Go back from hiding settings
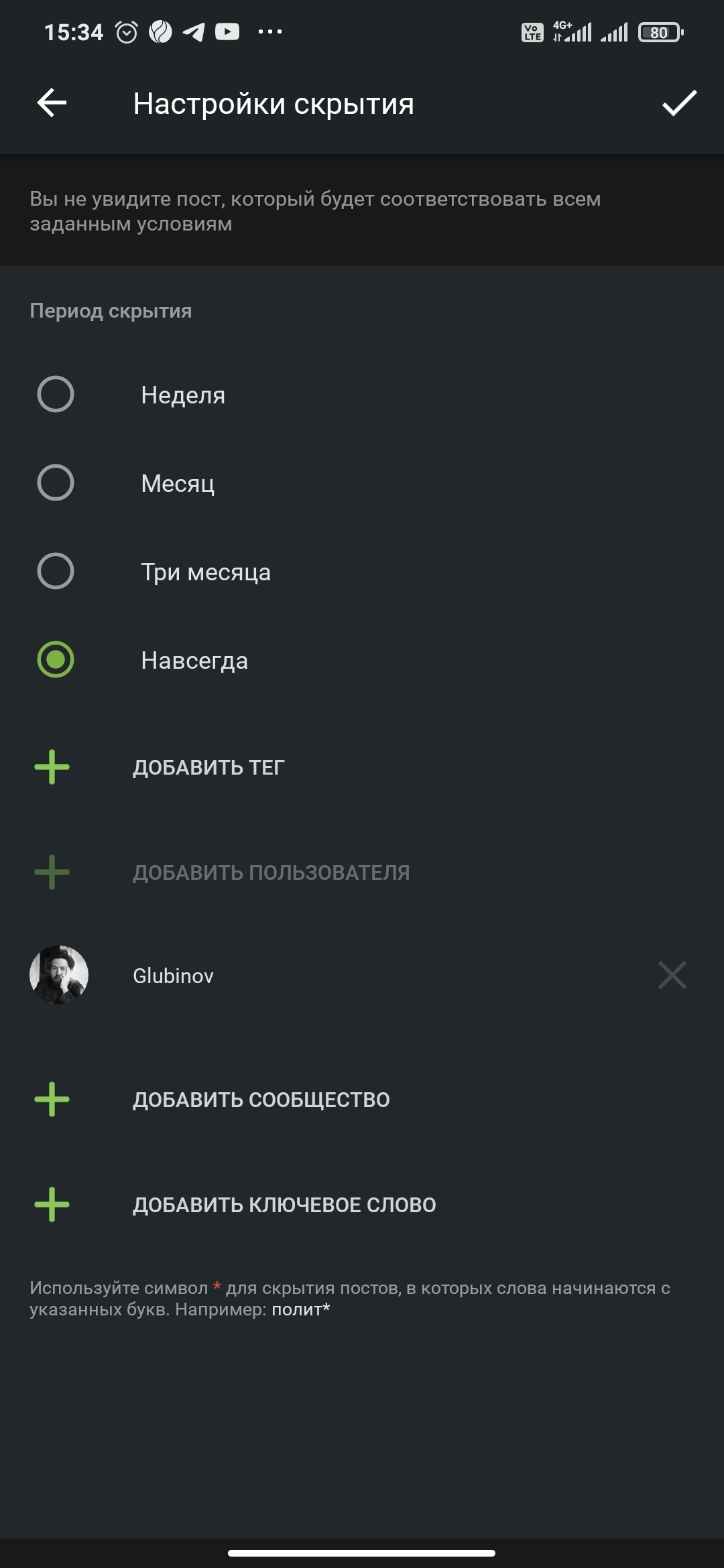Screen dimensions: 724x1568 point(52,103)
